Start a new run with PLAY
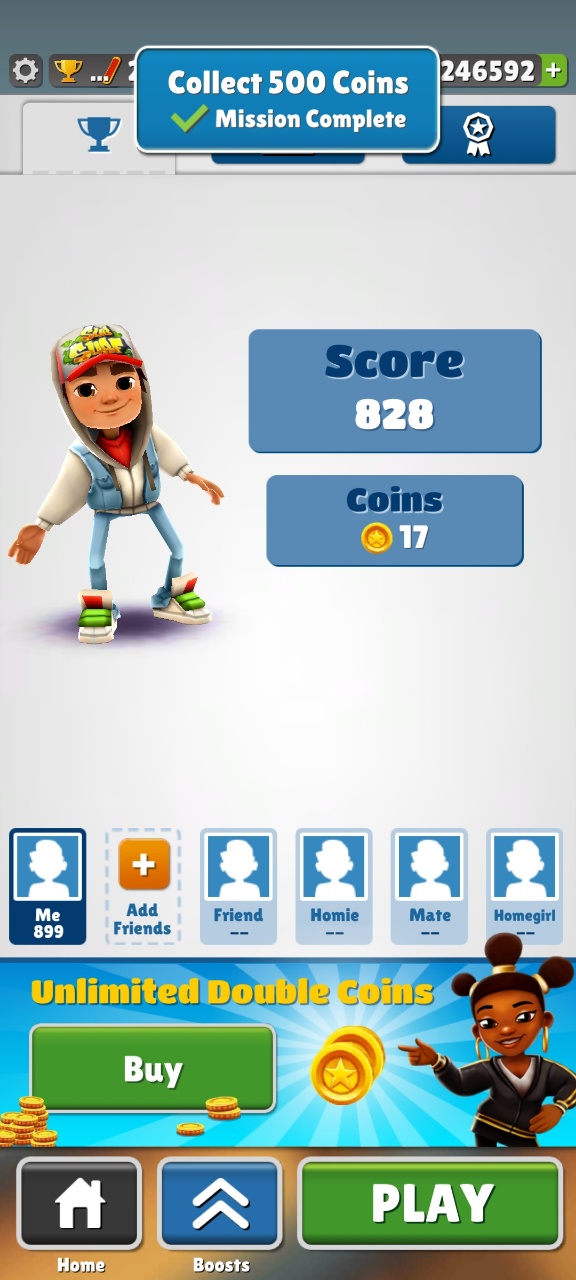 pos(431,1205)
